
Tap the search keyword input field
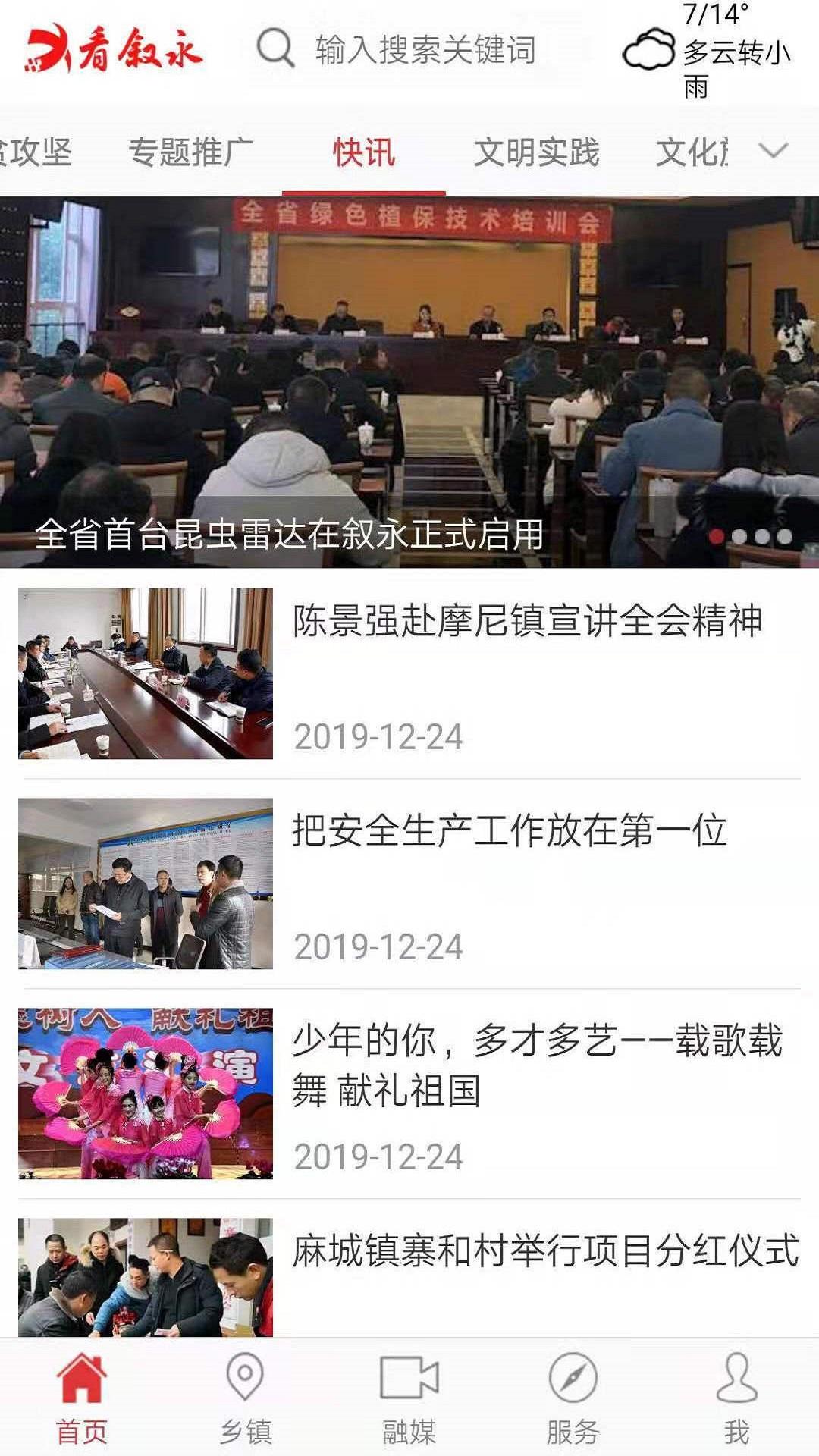pos(425,50)
